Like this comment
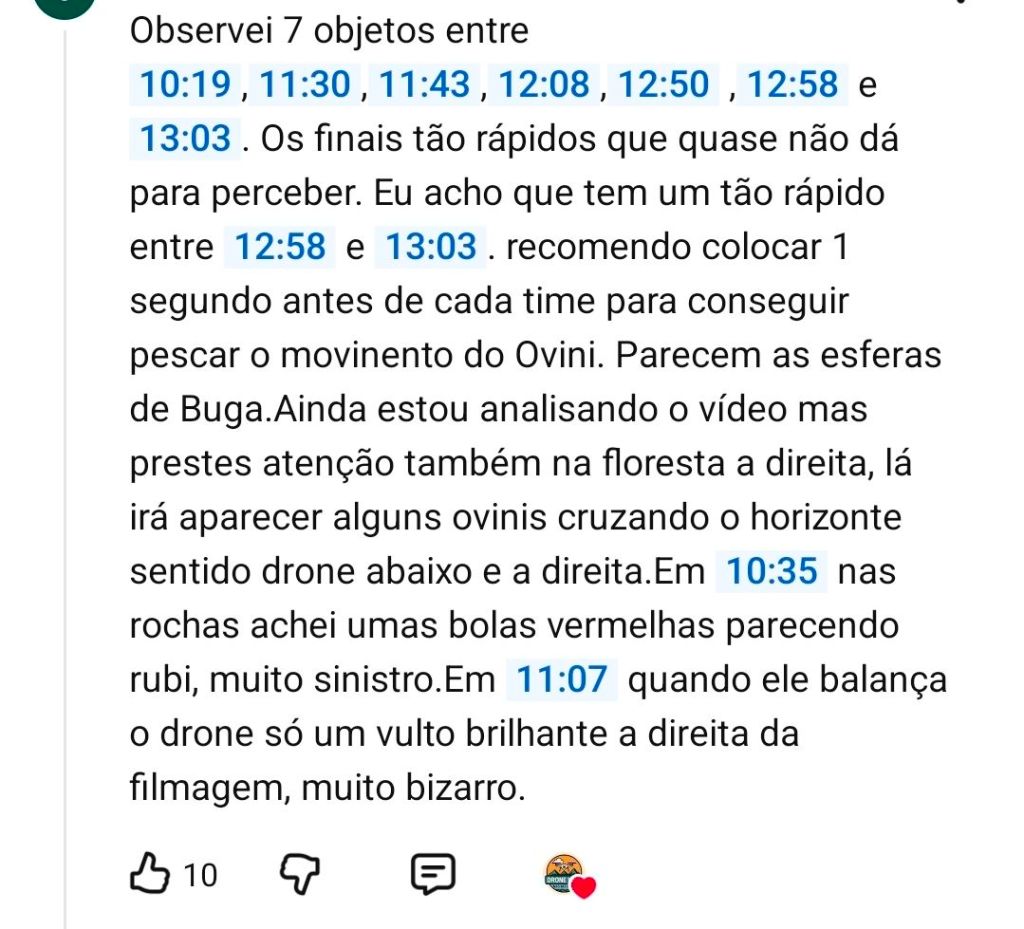Screen dimensions: 1024x929 149,875
